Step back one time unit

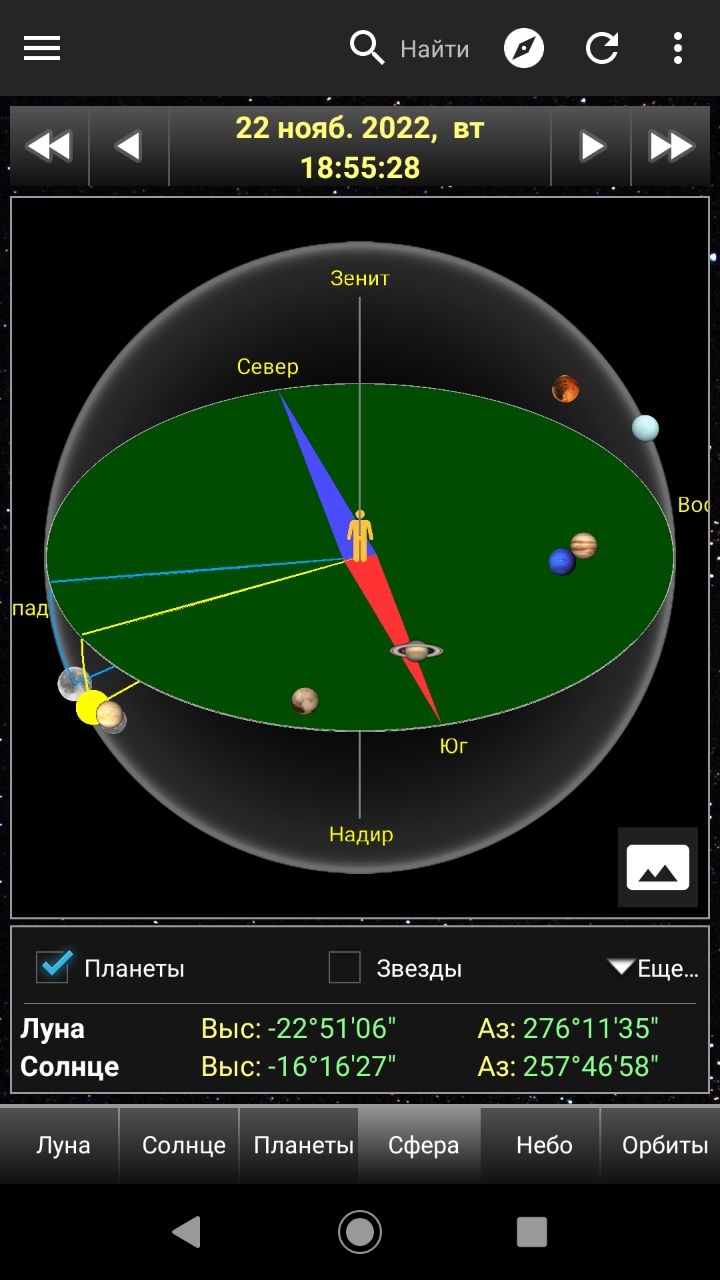click(x=129, y=147)
